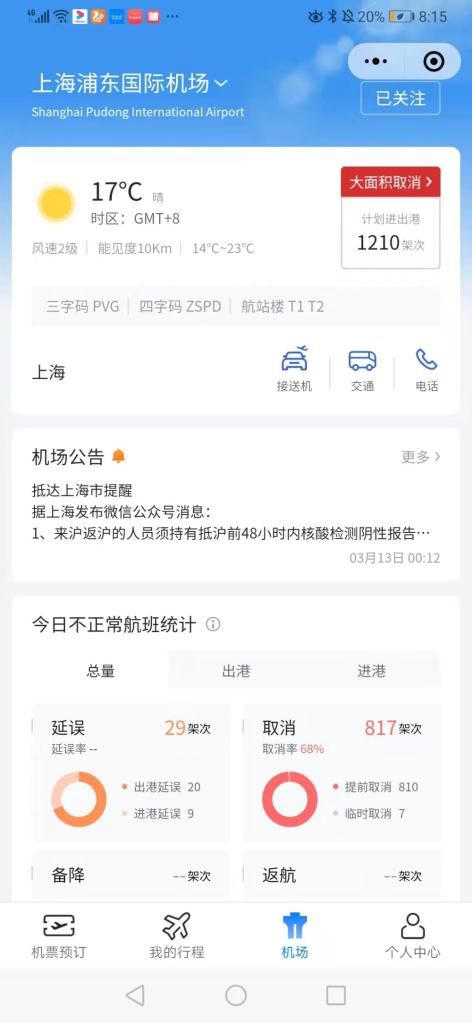Select the 总量 statistics tab

pos(101,671)
